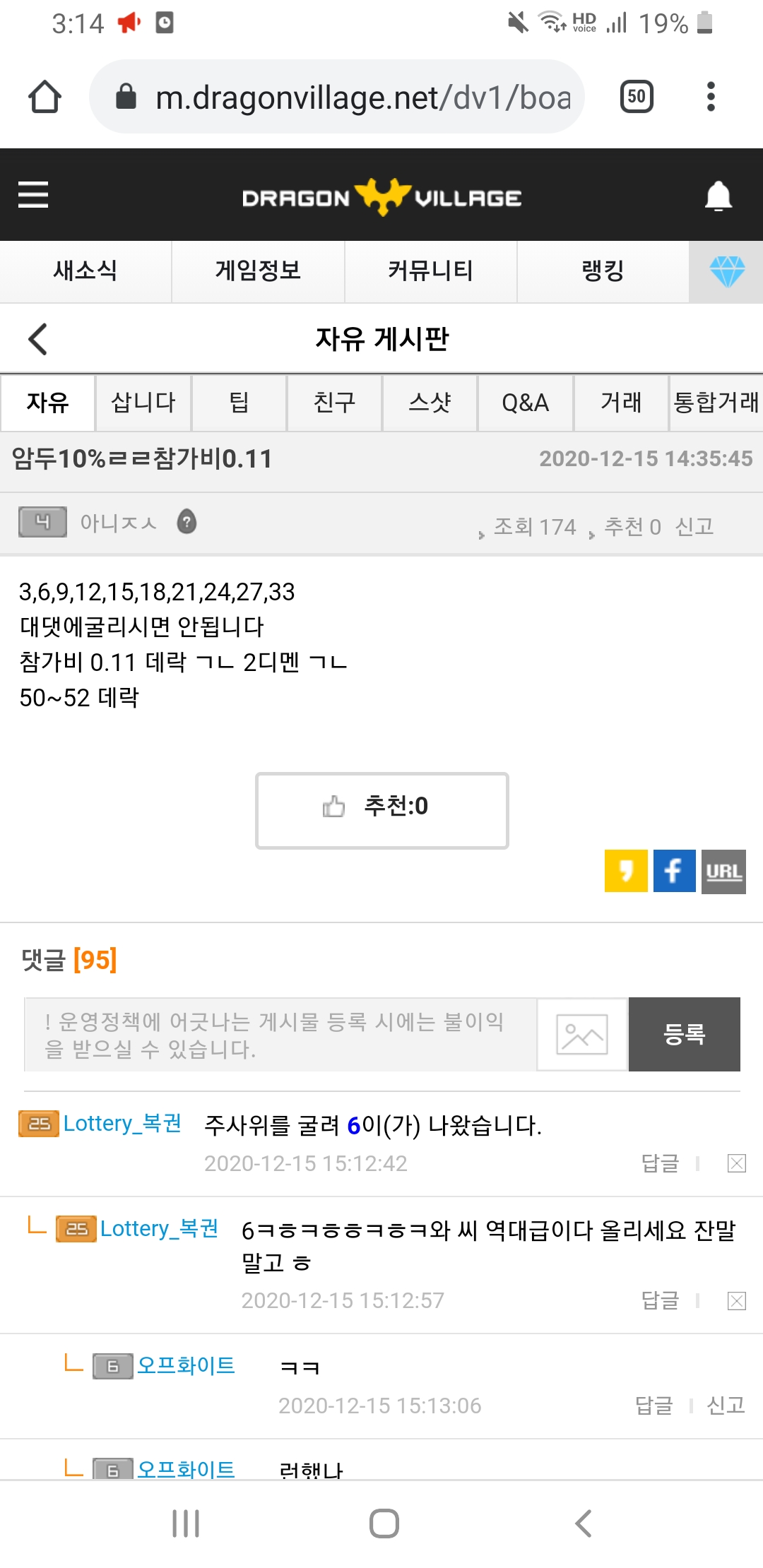The height and width of the screenshot is (1568, 763).
Task: Open the diamond shop icon
Action: click(726, 271)
